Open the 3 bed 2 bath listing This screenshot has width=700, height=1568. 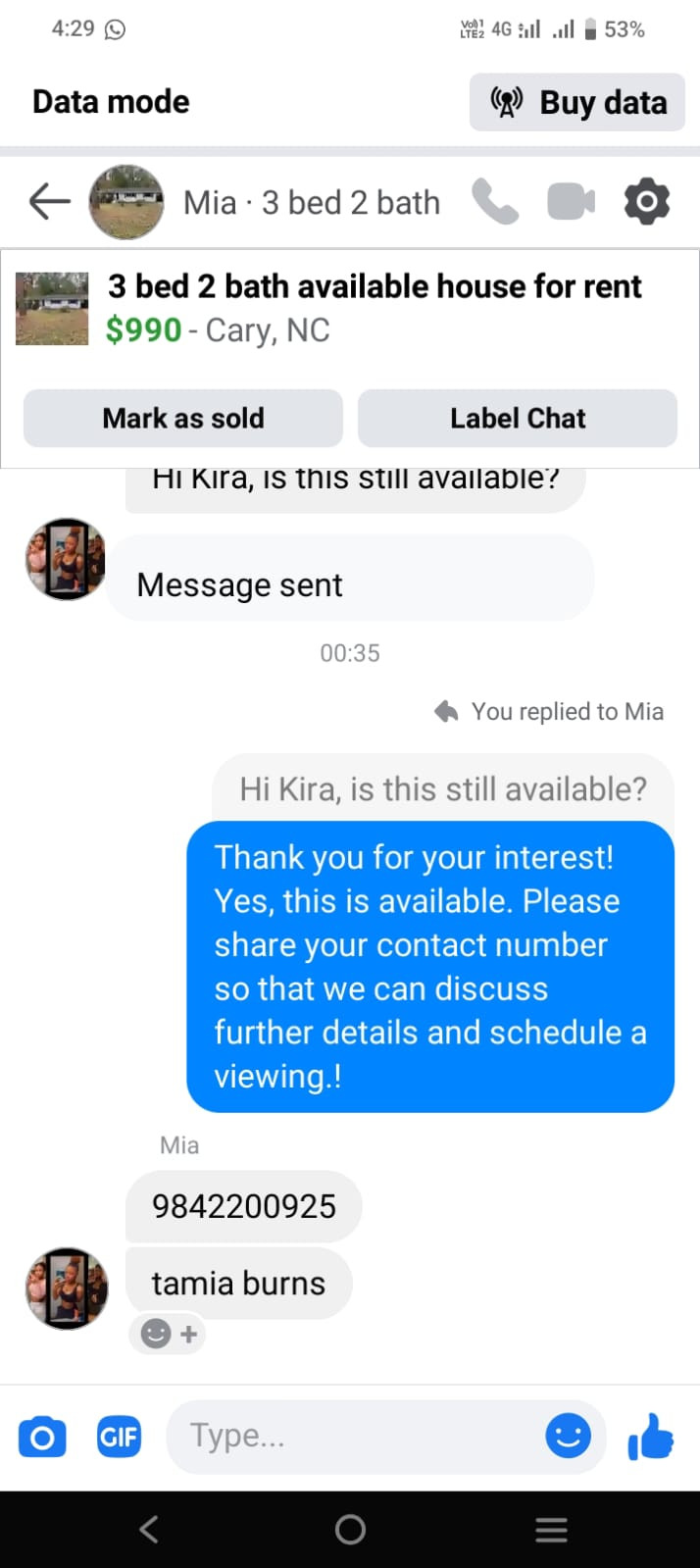(x=374, y=286)
